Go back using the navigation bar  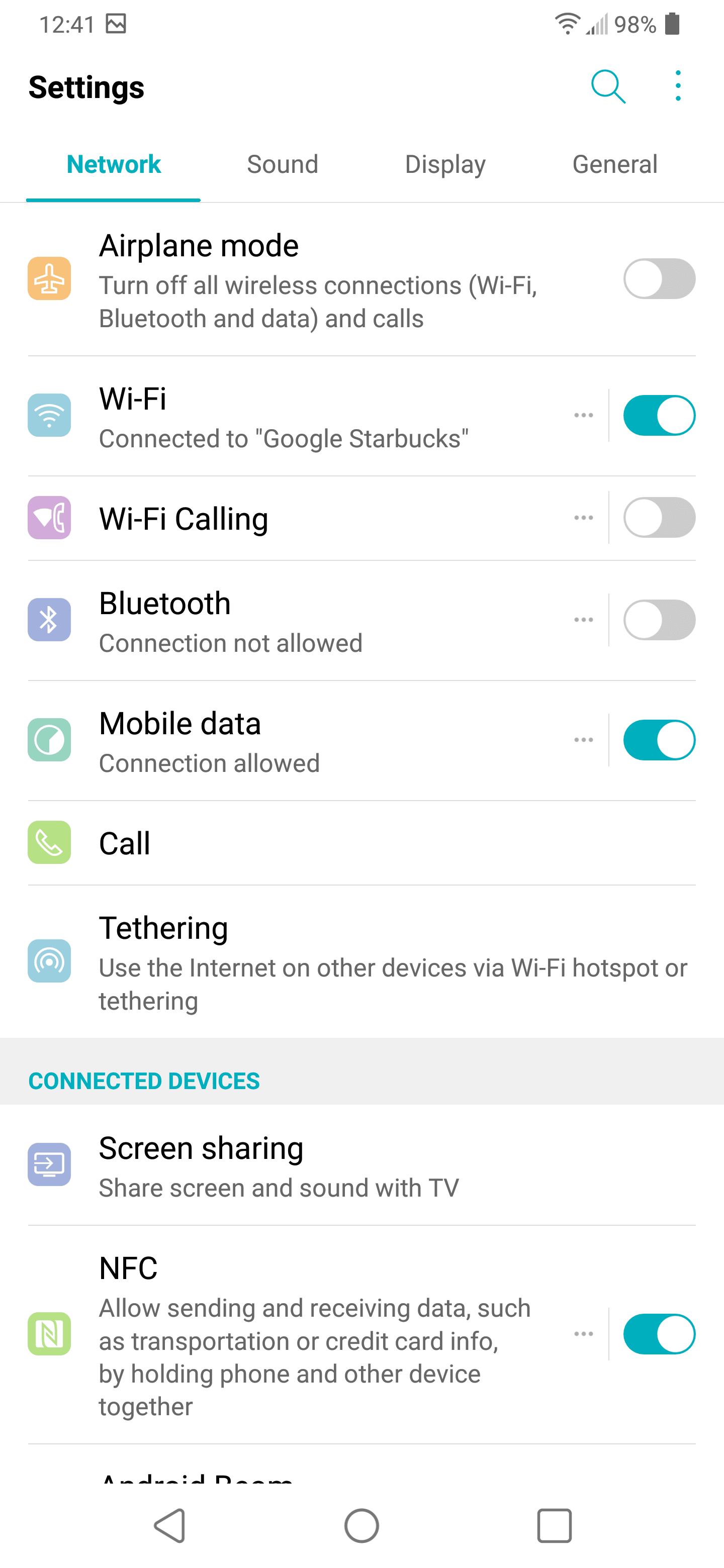click(x=170, y=1525)
